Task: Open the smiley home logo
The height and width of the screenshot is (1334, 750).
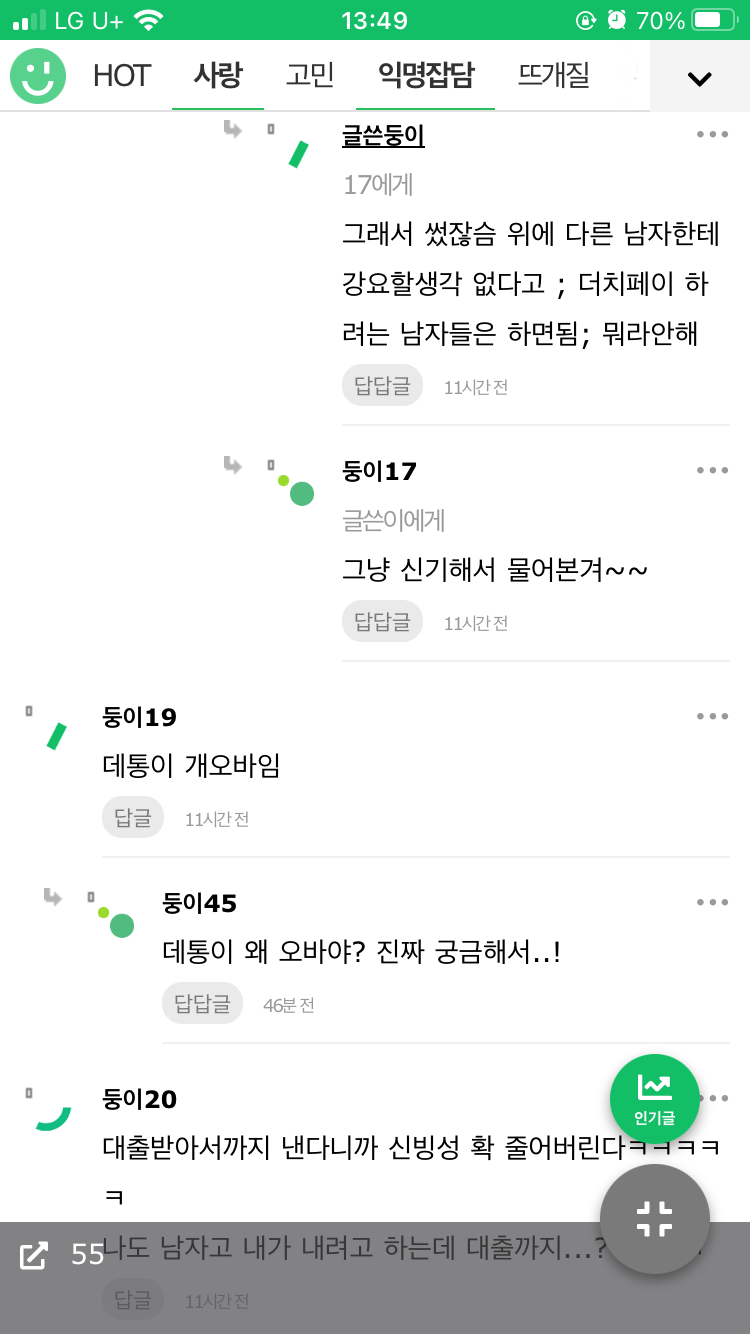Action: (38, 76)
